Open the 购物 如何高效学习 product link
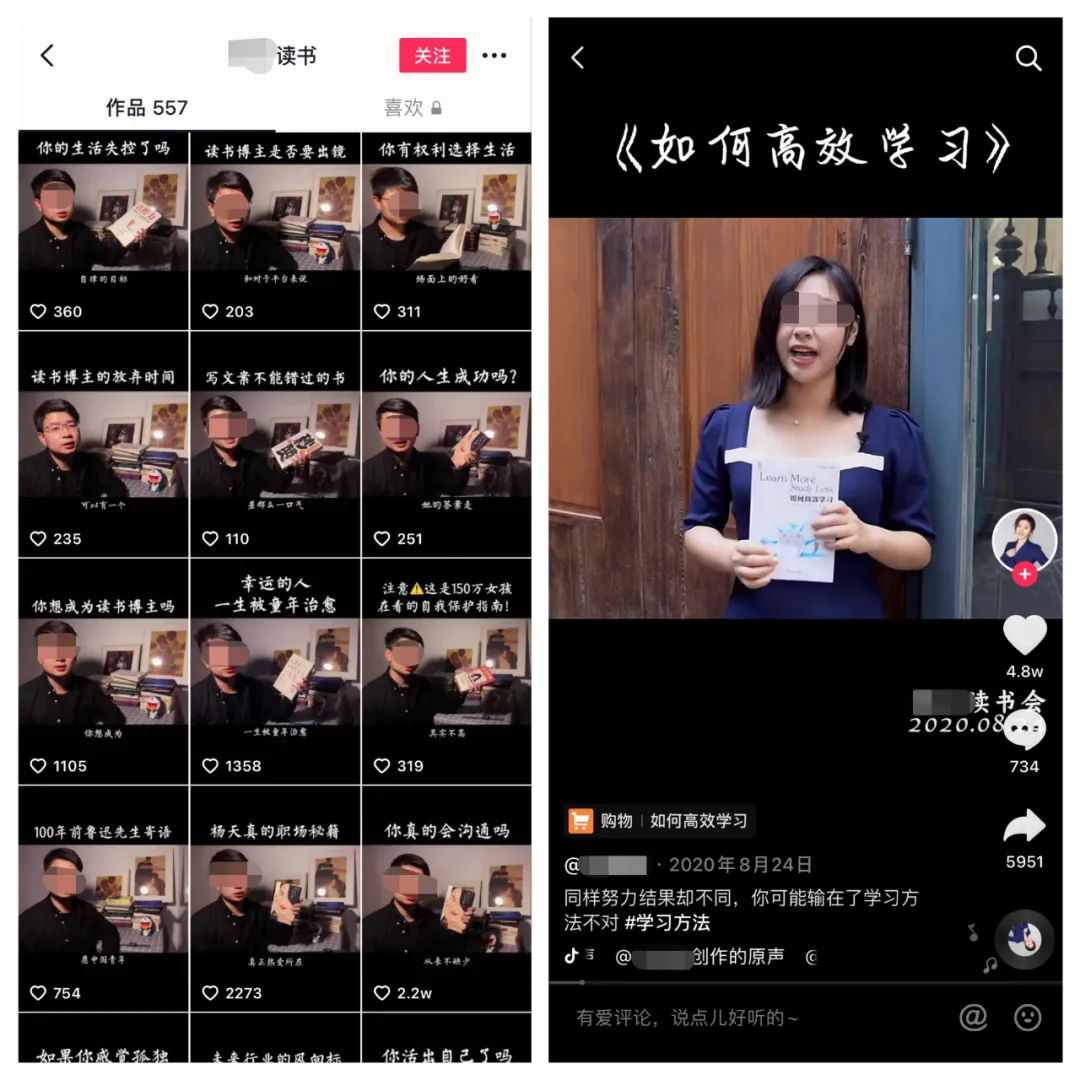Screen dimensions: 1080x1080 point(660,821)
